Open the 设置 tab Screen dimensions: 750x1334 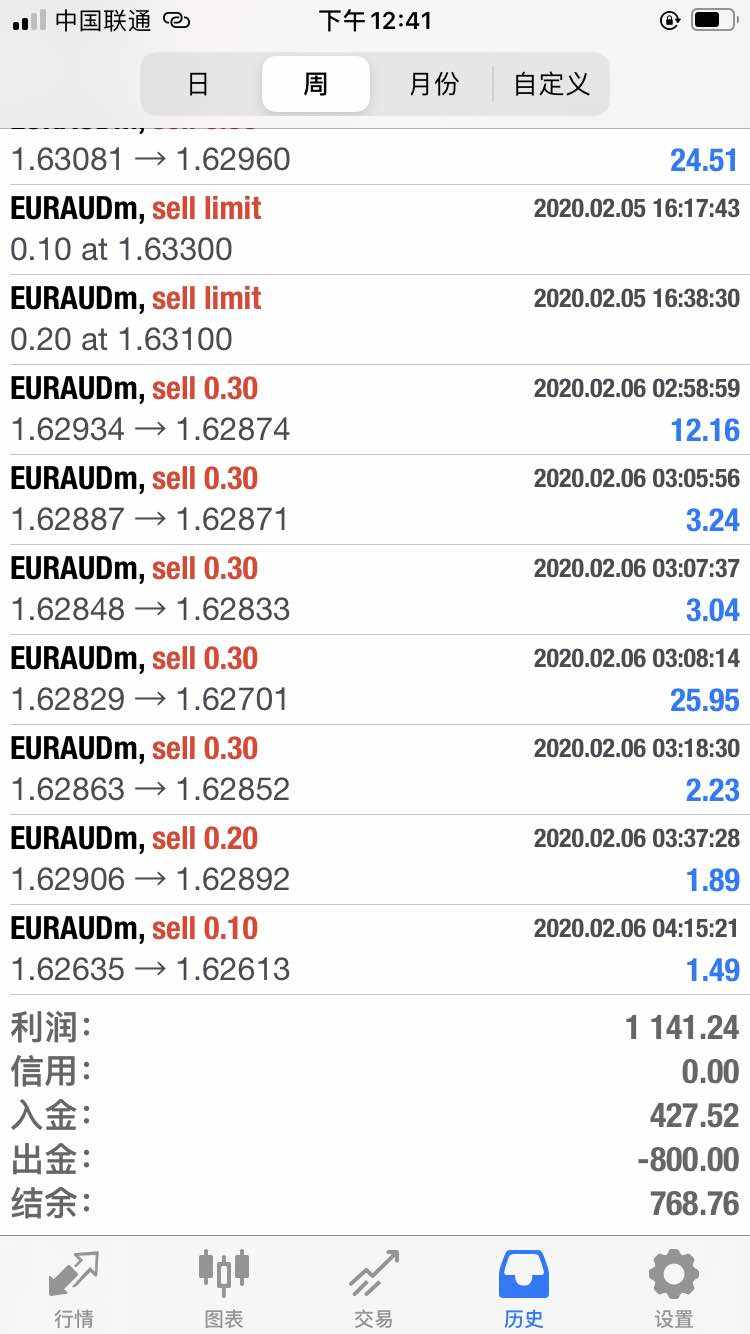[x=673, y=1287]
